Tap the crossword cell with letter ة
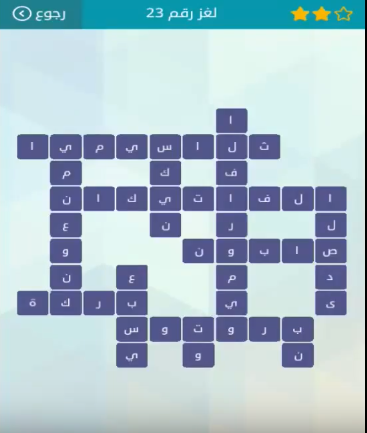The image size is (367, 433). coord(32,303)
